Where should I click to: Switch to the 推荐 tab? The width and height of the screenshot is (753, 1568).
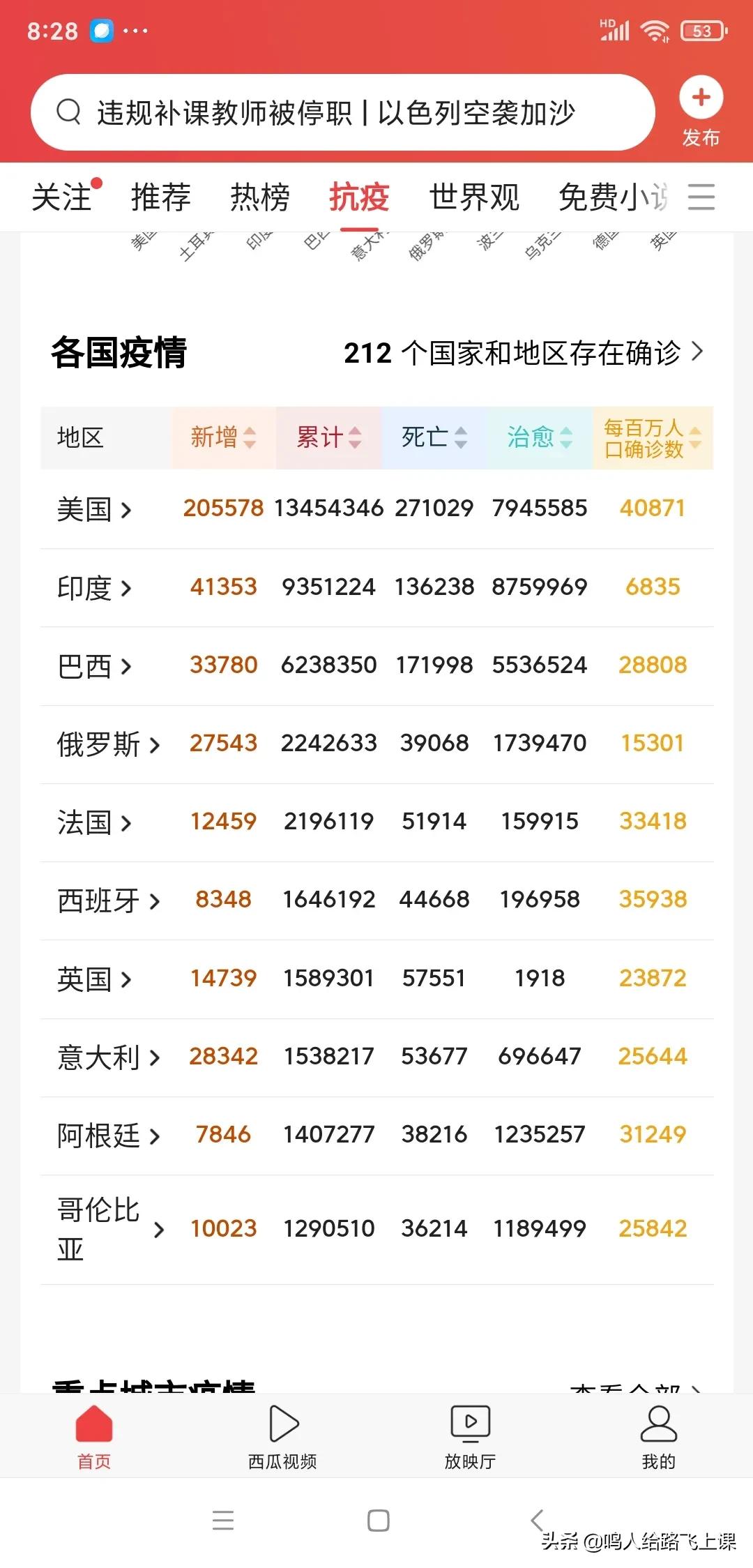161,197
